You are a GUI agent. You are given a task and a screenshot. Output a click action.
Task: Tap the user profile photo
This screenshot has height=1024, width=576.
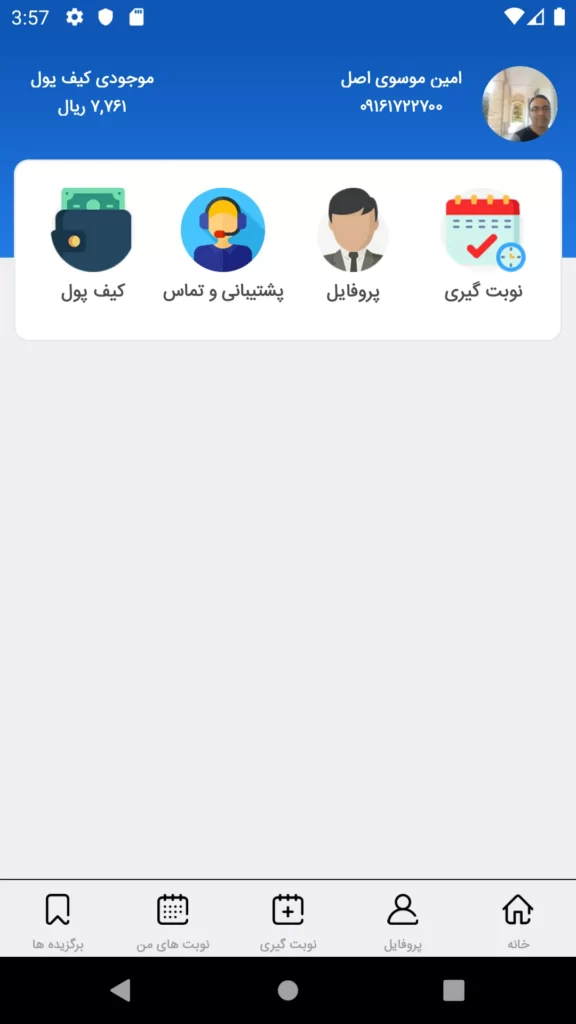(520, 104)
